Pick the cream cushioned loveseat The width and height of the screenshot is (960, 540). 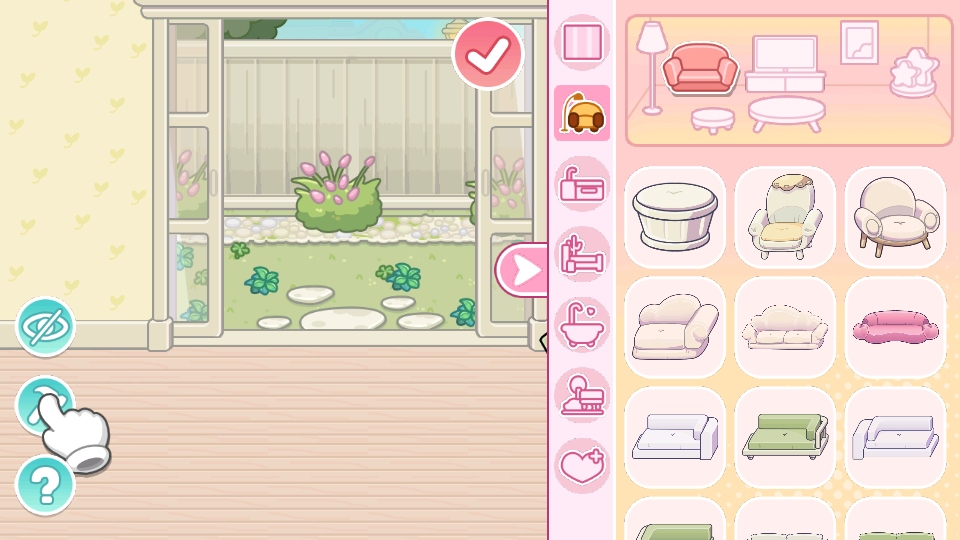[x=675, y=327]
